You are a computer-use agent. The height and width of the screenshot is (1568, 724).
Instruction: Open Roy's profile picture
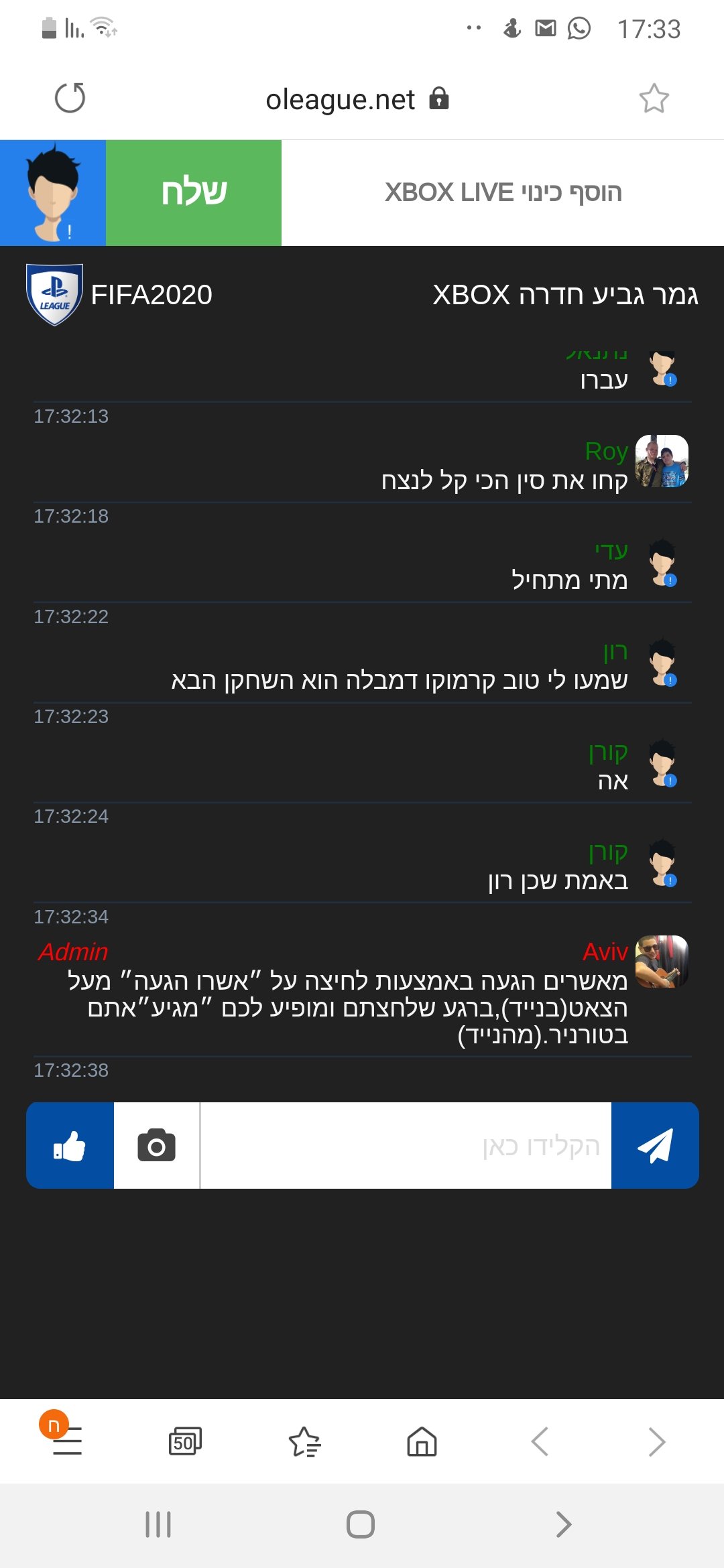pyautogui.click(x=662, y=461)
